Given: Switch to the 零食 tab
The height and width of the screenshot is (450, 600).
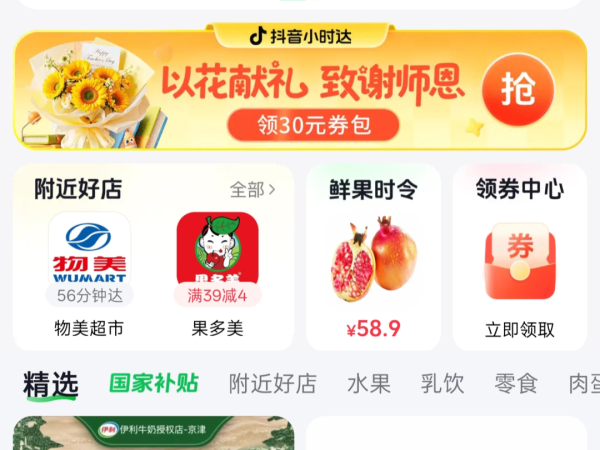Looking at the screenshot, I should coord(516,383).
